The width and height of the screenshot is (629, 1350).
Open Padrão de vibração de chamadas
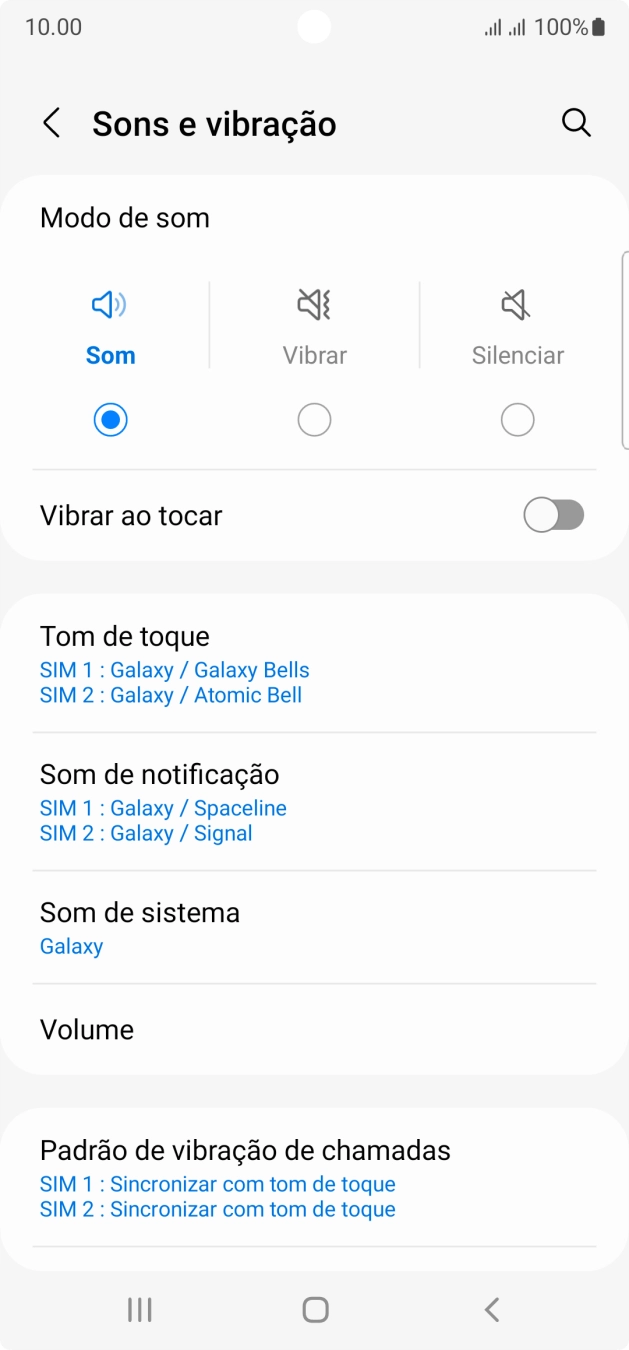coord(314,1177)
